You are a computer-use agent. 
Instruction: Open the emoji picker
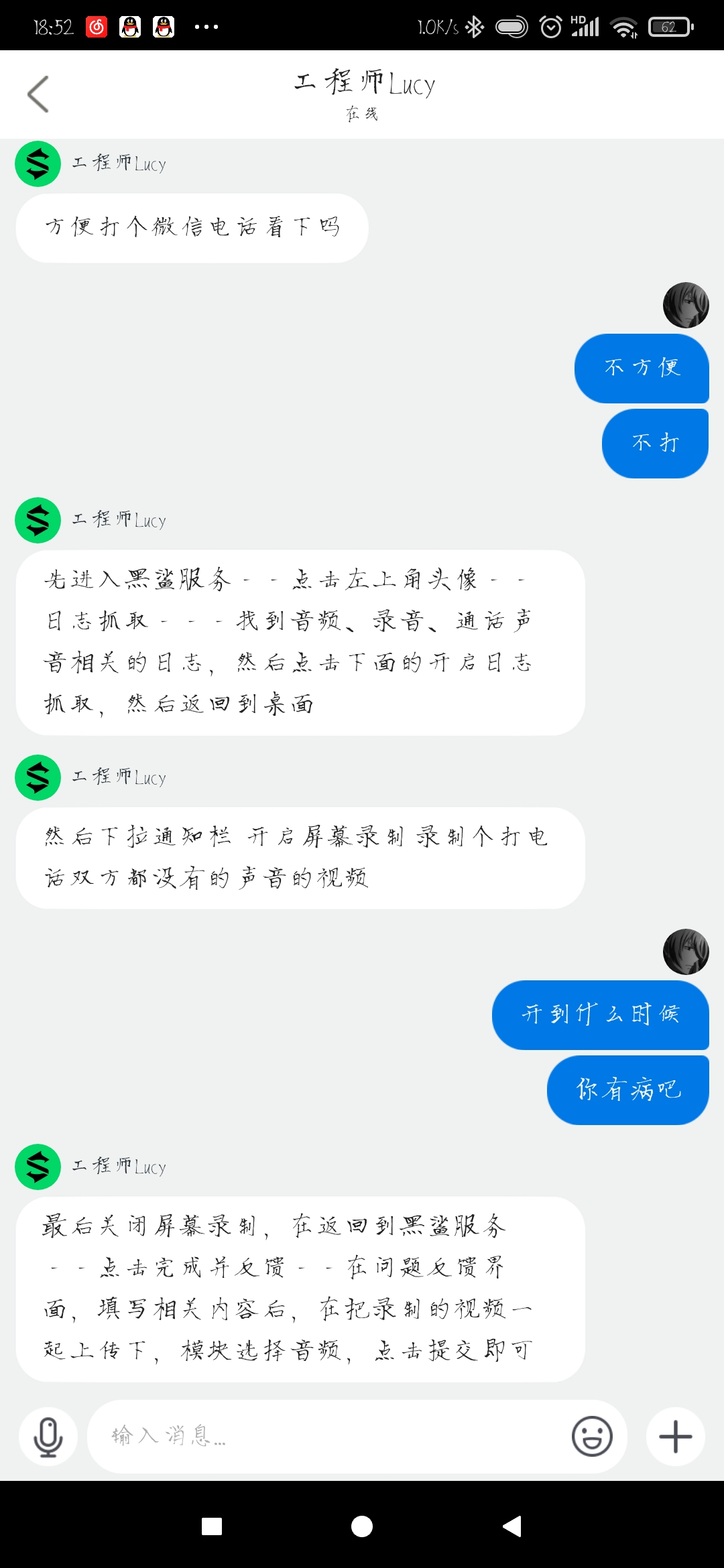(592, 1436)
